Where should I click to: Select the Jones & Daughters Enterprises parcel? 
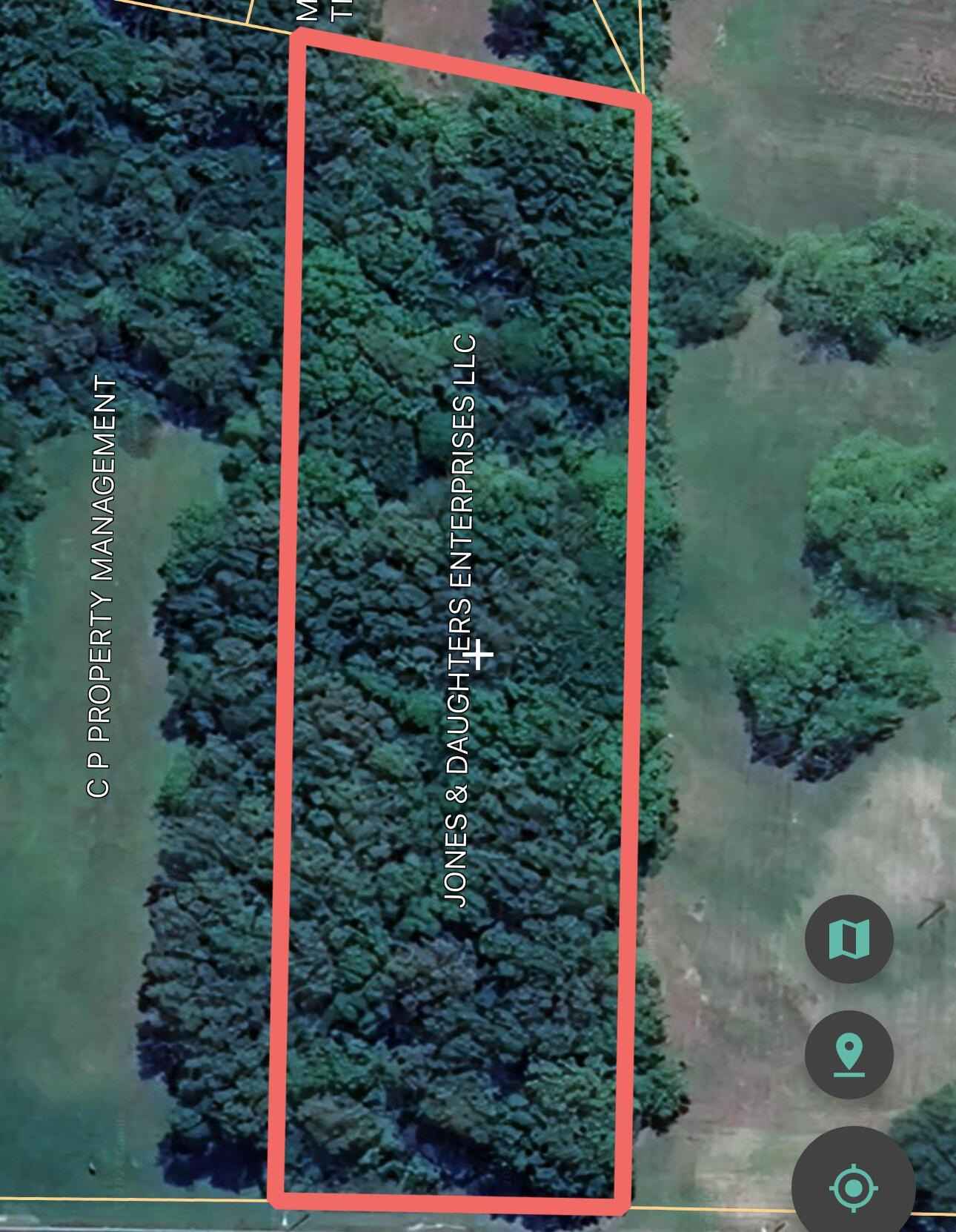(460, 621)
